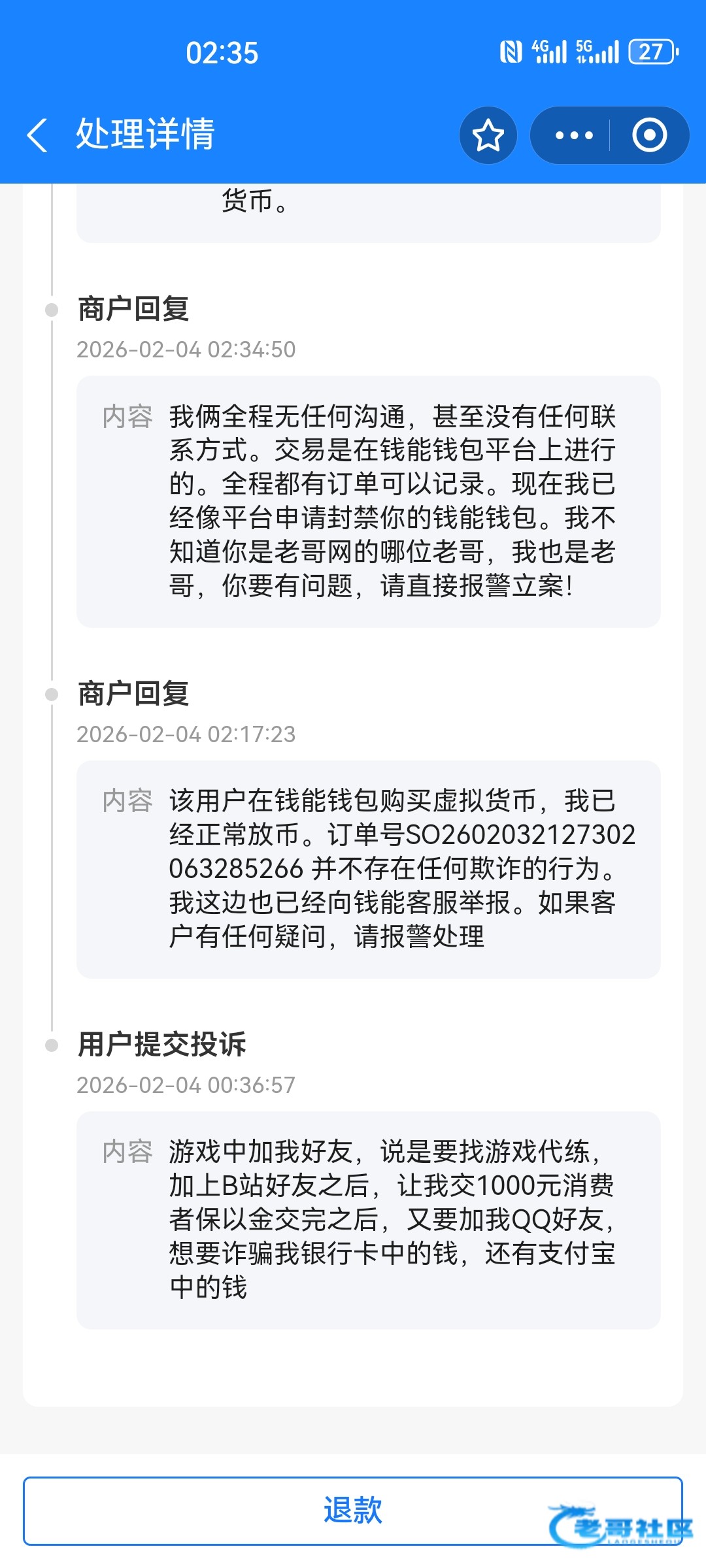Go back from 处理详情 page
This screenshot has width=706, height=1568.
tap(38, 135)
